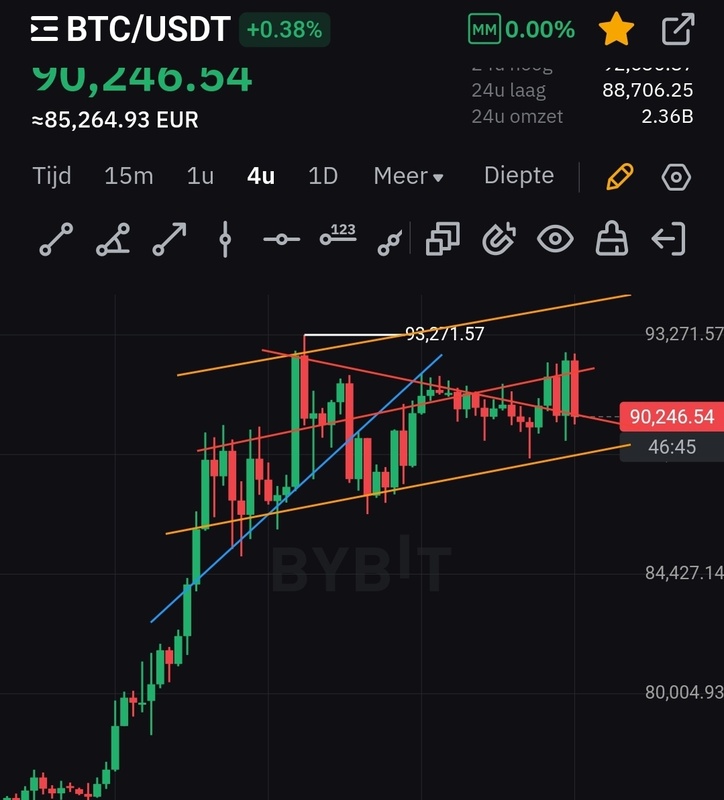Select the 15m timeframe

pos(129,176)
